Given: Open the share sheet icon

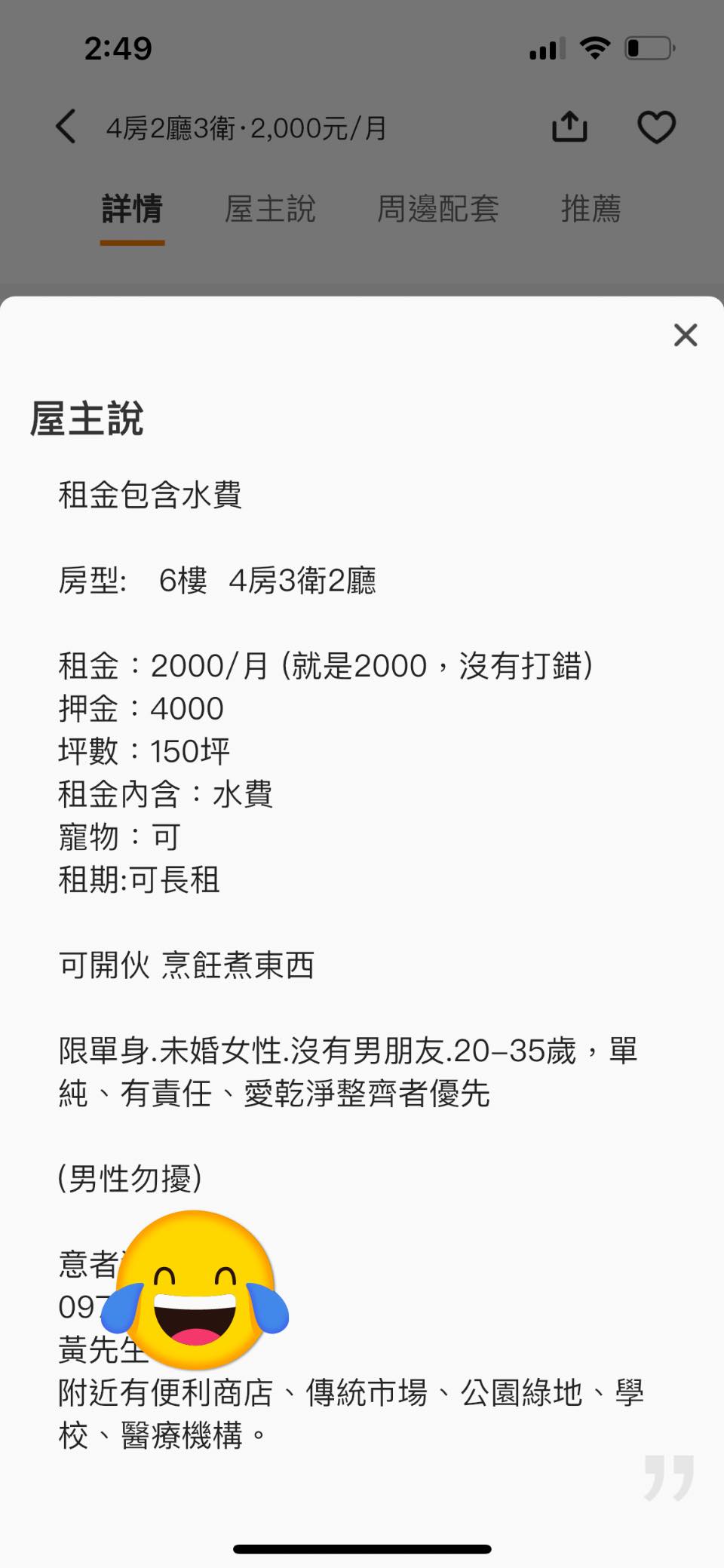Looking at the screenshot, I should pyautogui.click(x=571, y=126).
